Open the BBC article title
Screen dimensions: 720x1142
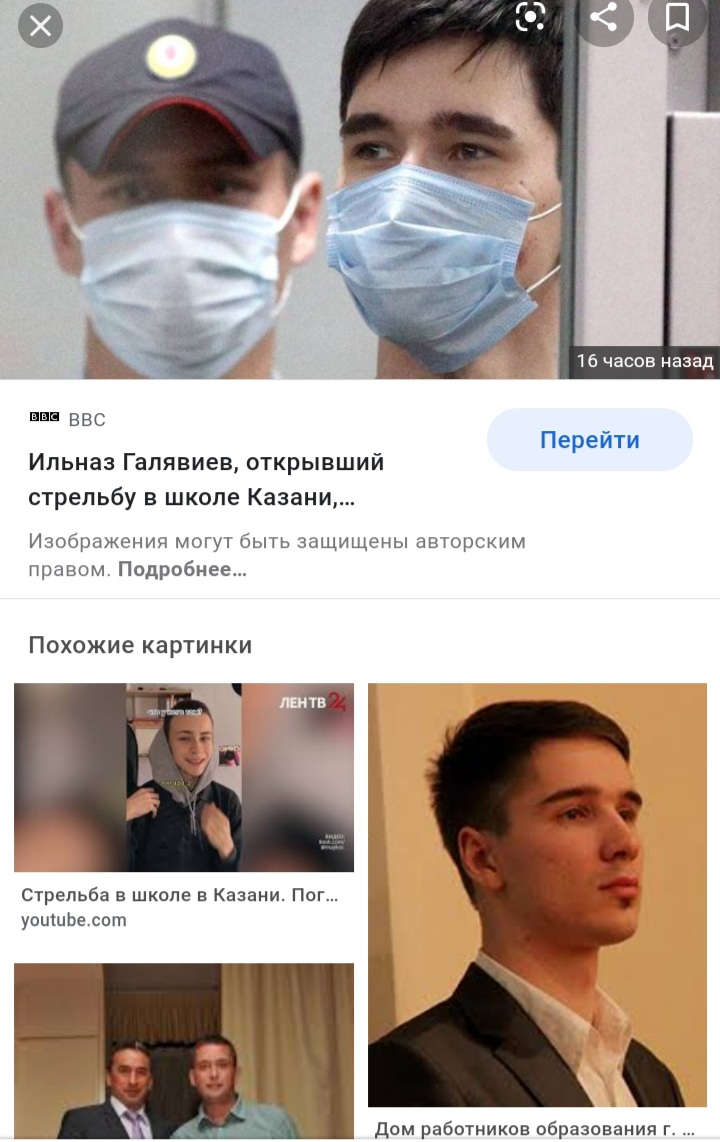pos(205,478)
